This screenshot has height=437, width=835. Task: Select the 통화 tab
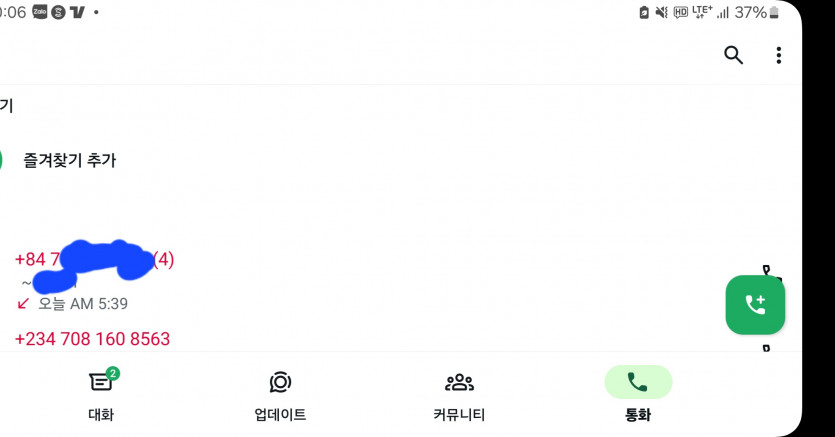638,394
